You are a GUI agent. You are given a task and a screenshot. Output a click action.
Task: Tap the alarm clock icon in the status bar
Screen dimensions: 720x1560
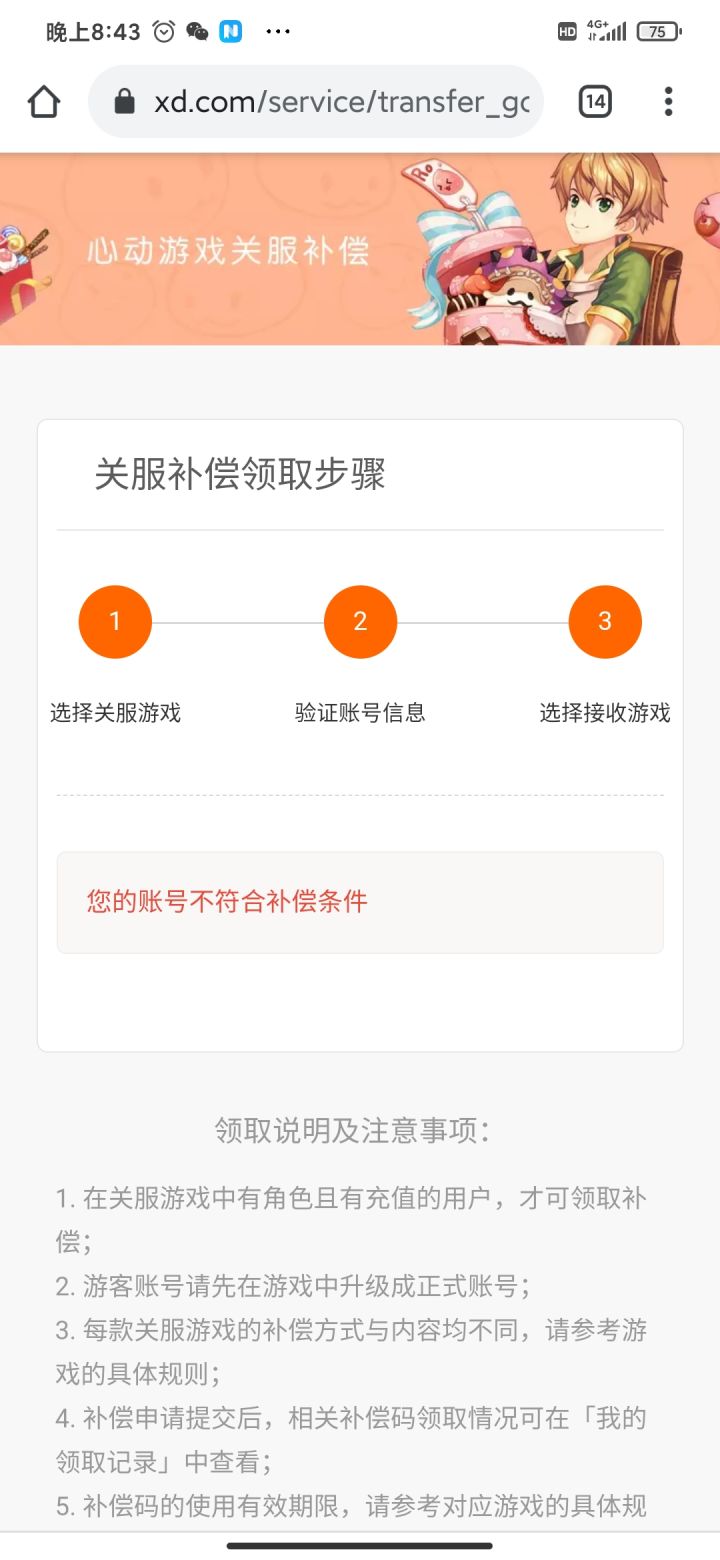(161, 31)
